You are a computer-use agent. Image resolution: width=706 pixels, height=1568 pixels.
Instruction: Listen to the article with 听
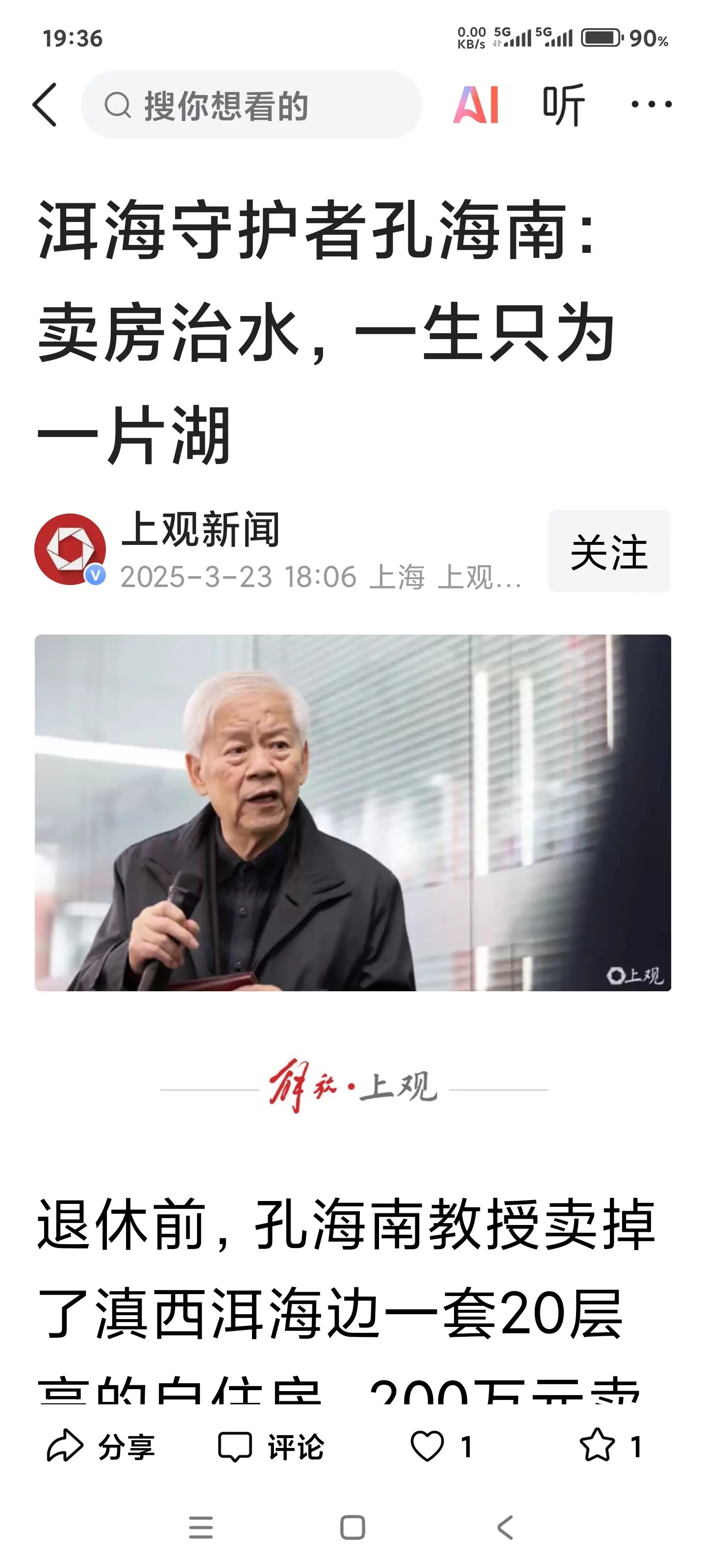[x=563, y=105]
